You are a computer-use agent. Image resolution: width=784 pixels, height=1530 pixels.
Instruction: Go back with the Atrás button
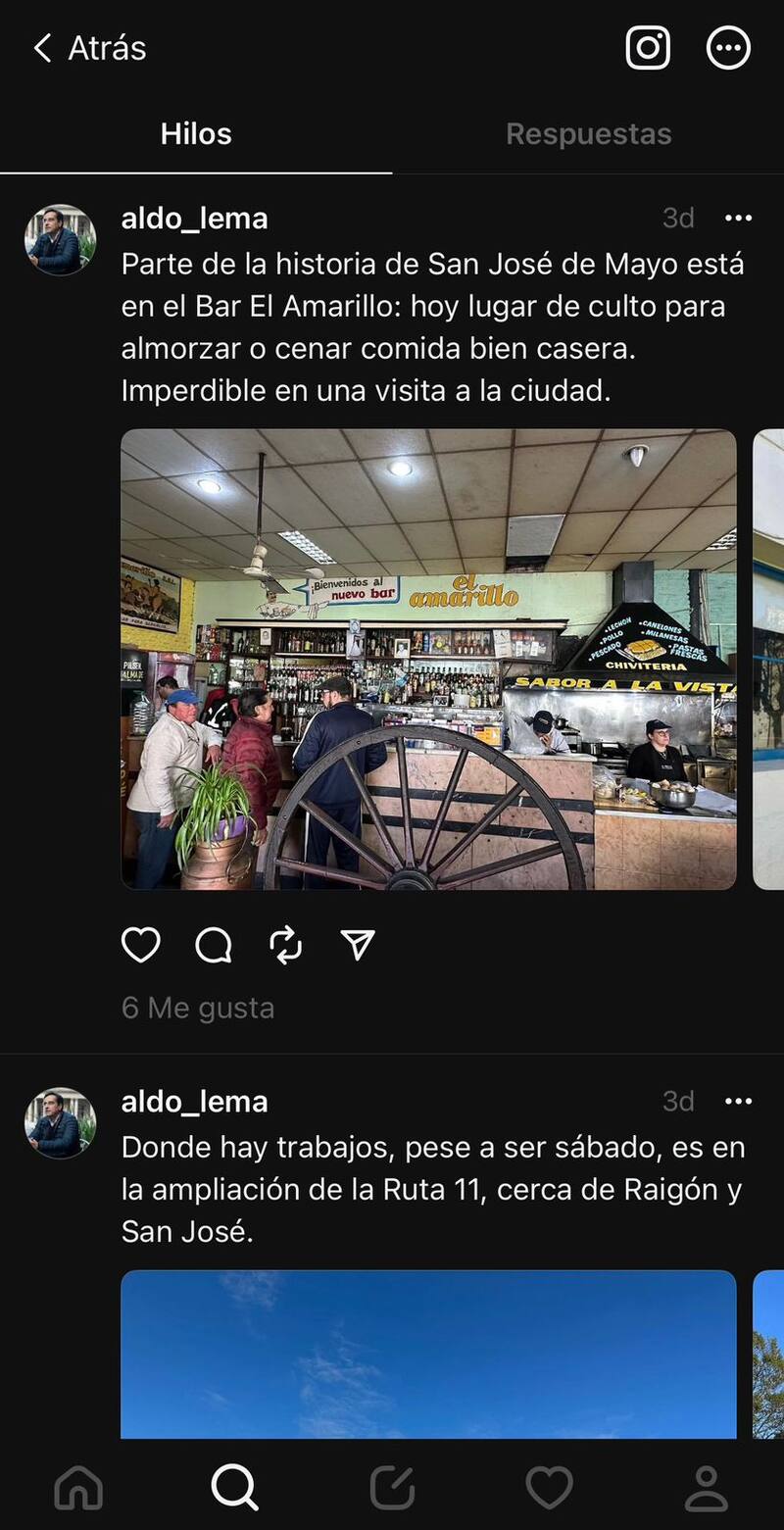(89, 48)
